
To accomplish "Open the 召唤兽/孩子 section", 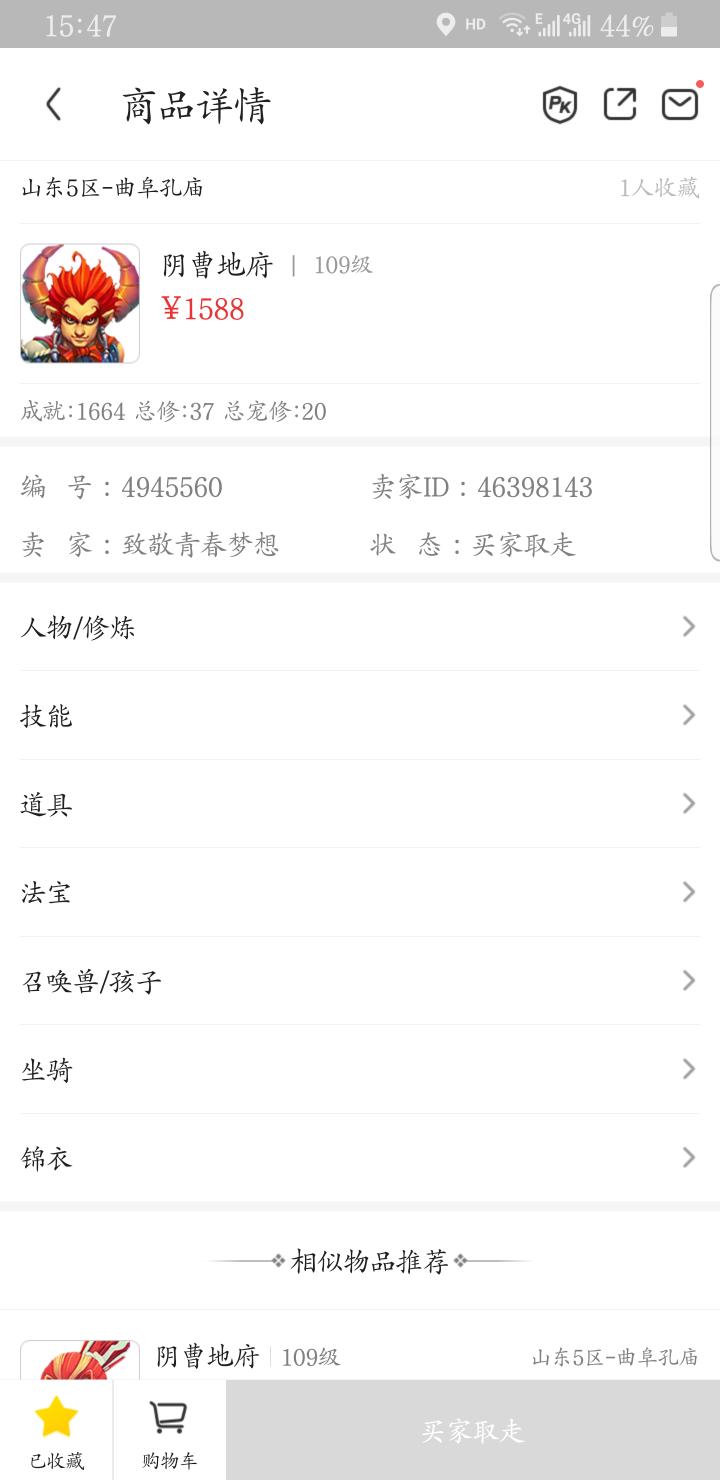I will [360, 981].
